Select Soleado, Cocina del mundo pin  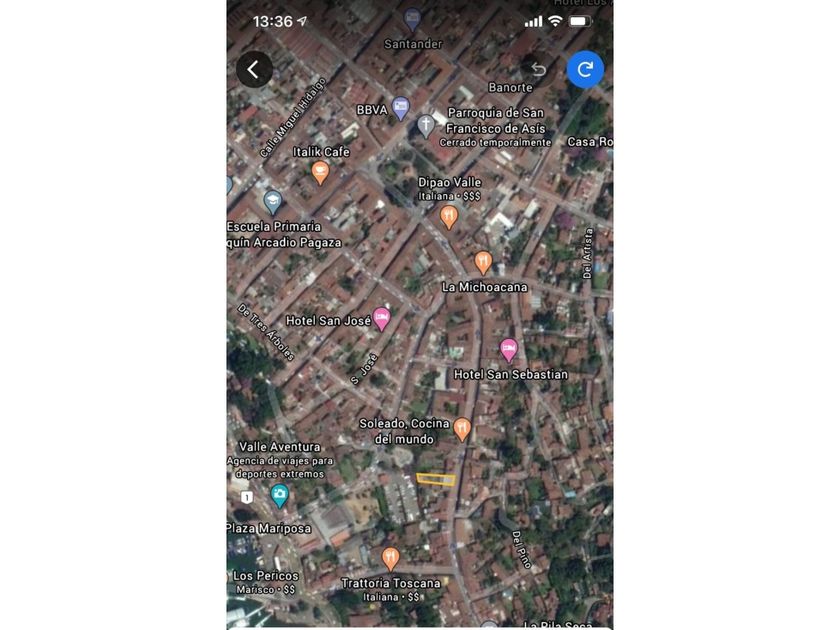click(x=461, y=429)
